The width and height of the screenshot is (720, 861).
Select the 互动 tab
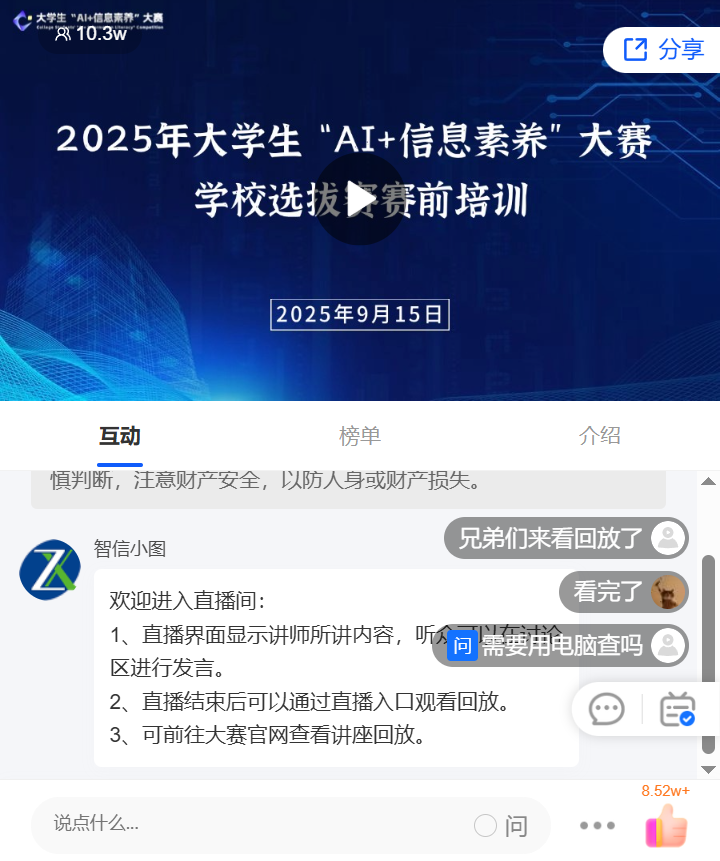(x=120, y=436)
